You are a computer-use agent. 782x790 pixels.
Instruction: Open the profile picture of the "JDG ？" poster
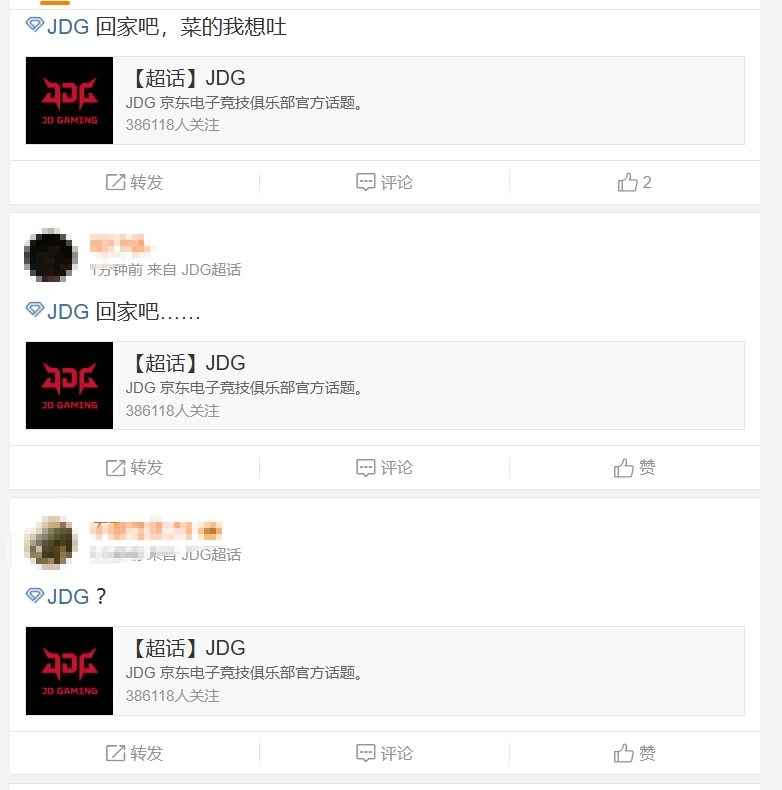[51, 541]
